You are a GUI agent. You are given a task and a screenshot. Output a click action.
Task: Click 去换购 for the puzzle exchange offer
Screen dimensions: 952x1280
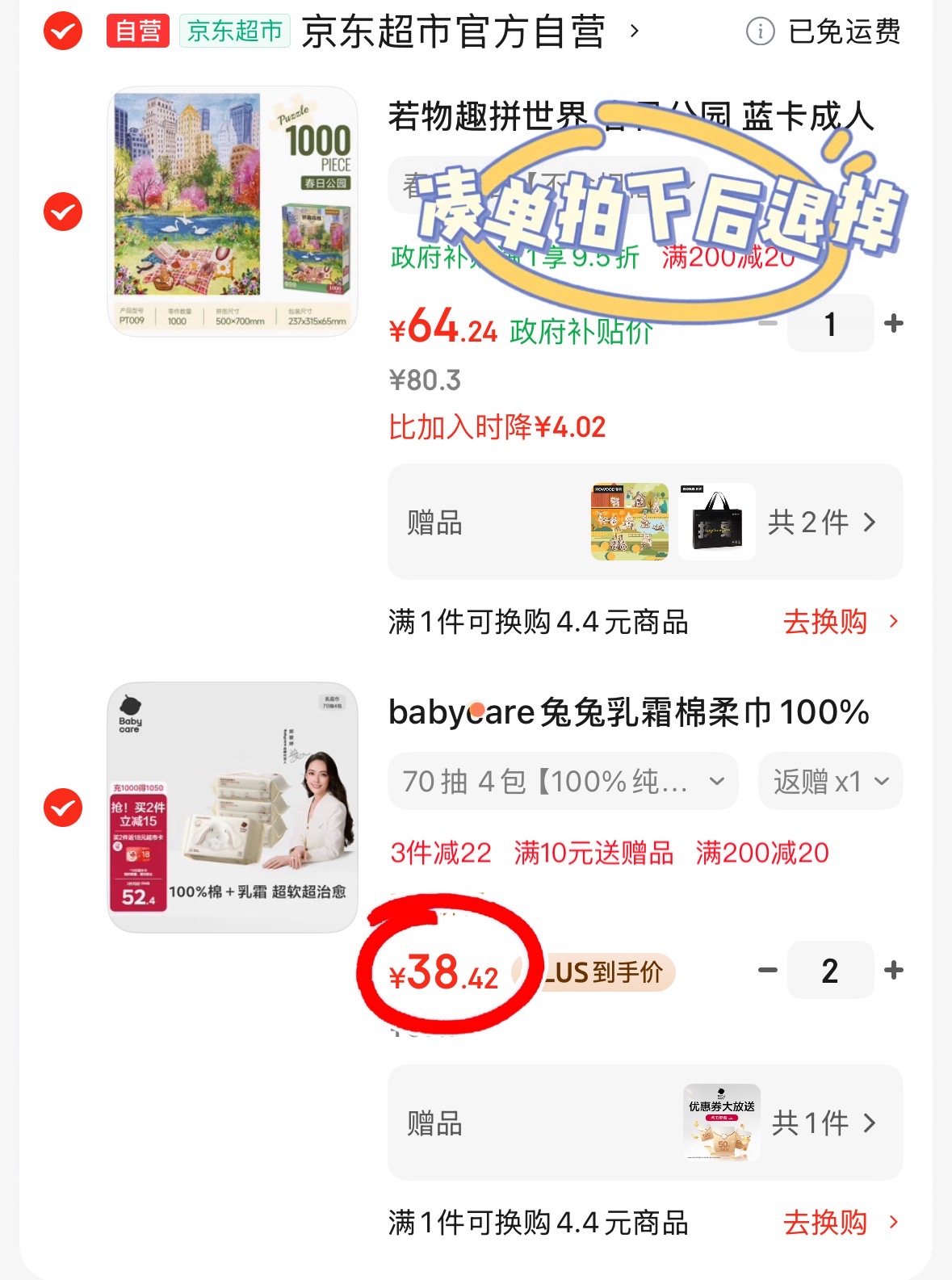[825, 622]
